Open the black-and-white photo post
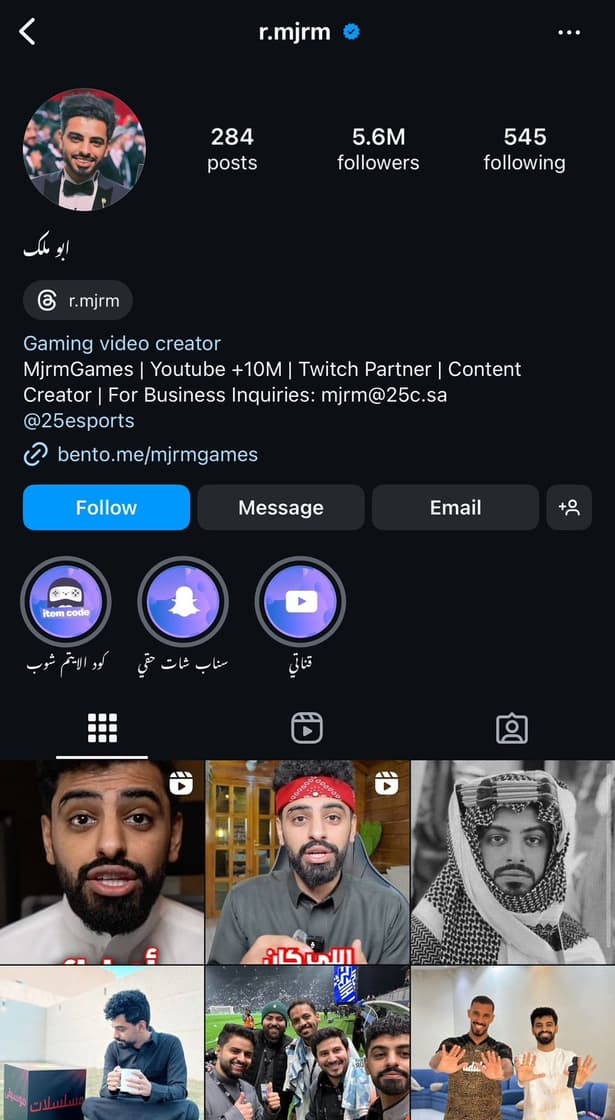The height and width of the screenshot is (1120, 615). tap(512, 861)
